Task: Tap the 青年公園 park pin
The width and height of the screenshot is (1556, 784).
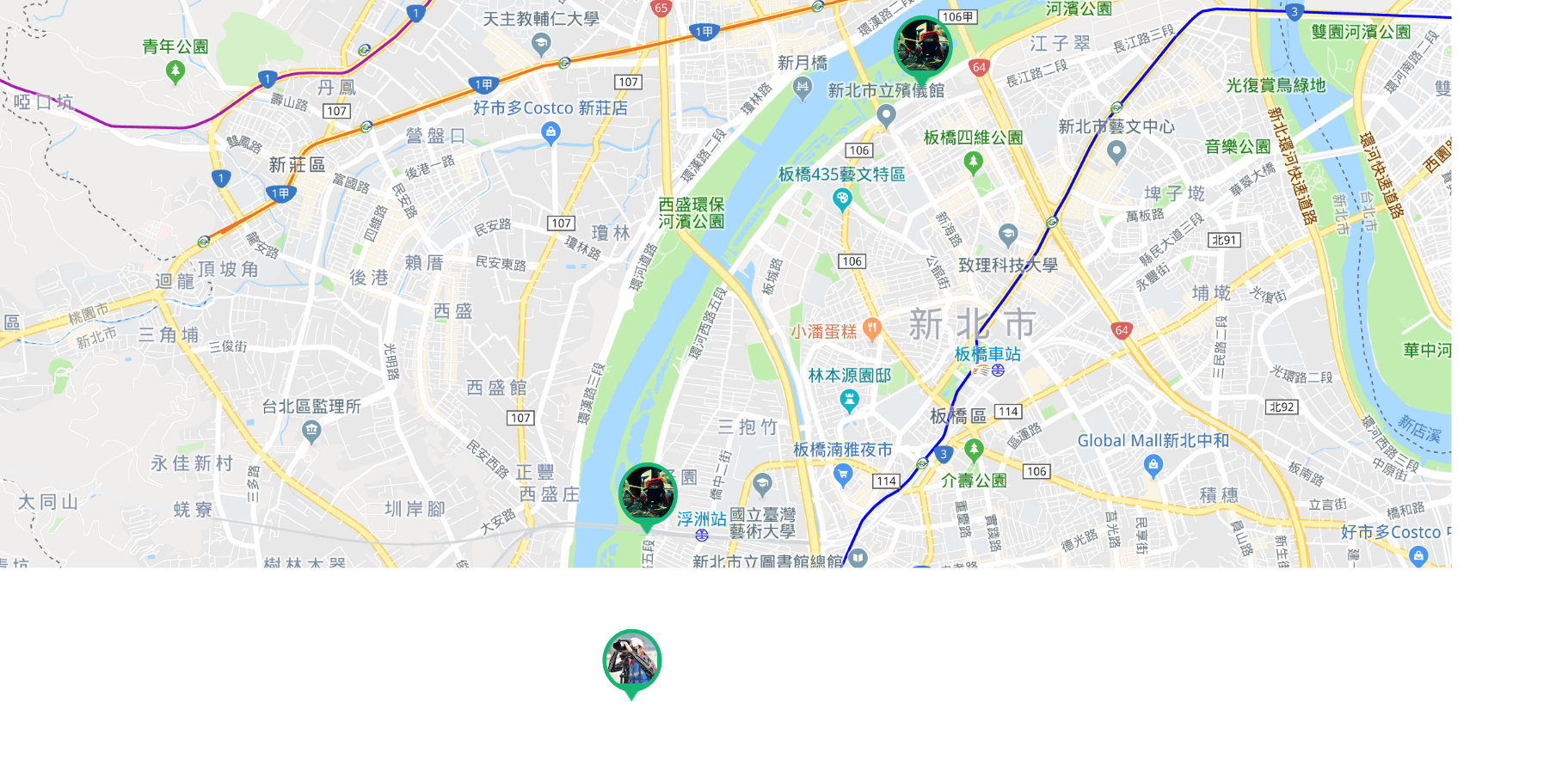Action: point(175,71)
